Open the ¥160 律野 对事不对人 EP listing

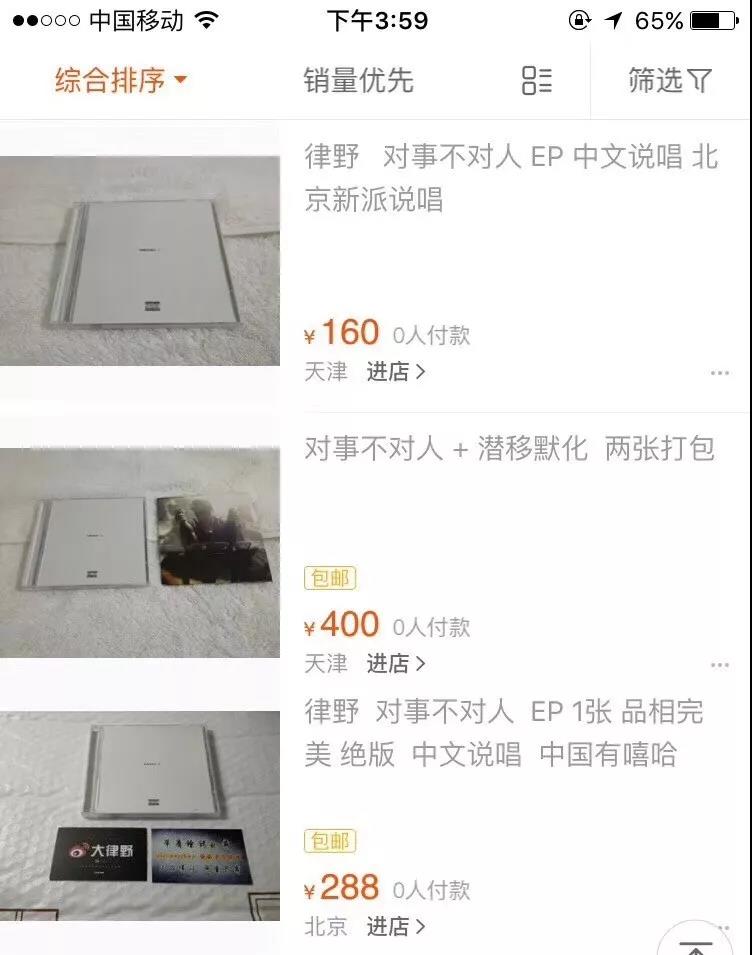coord(510,177)
